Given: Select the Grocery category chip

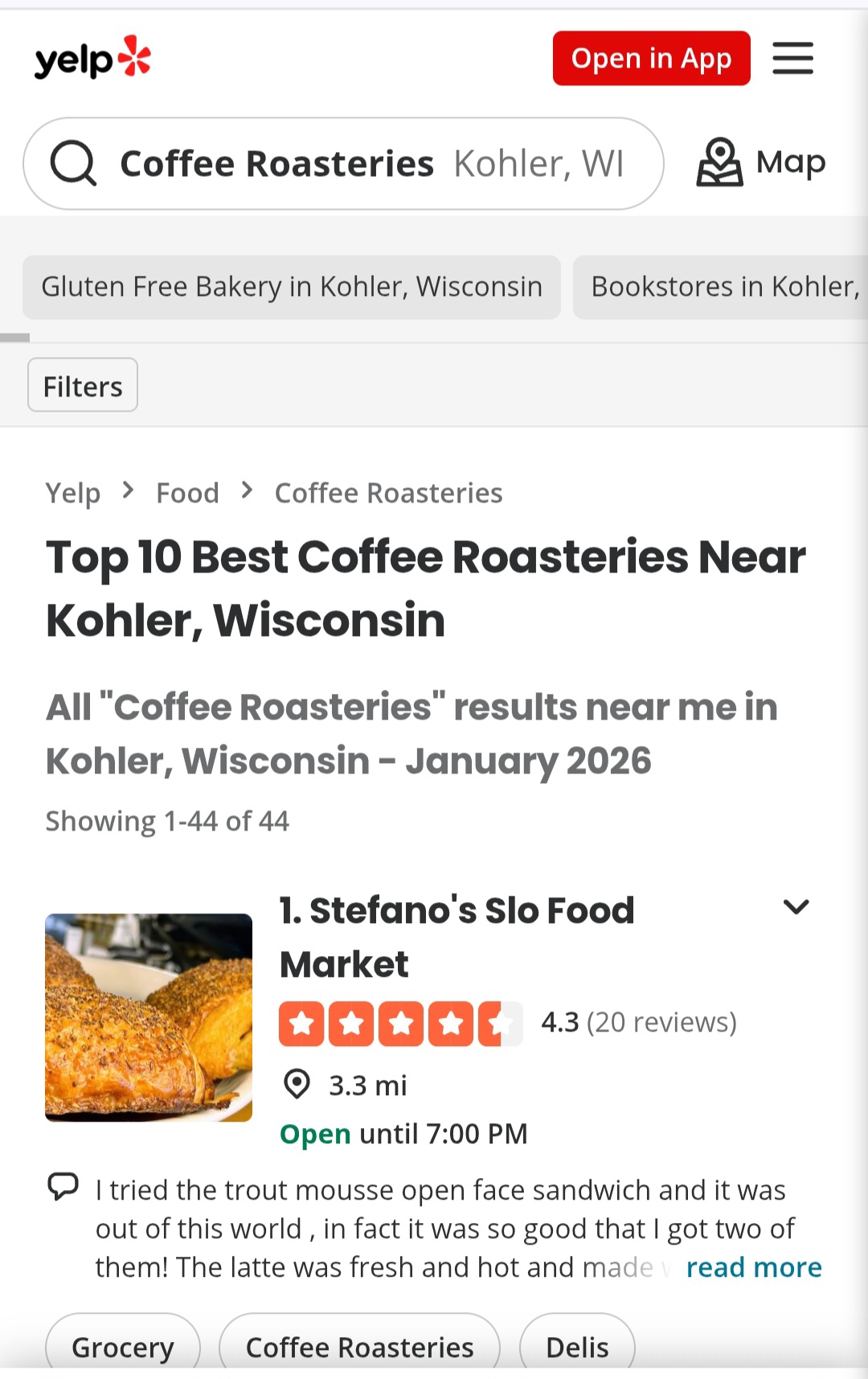Looking at the screenshot, I should 123,1347.
